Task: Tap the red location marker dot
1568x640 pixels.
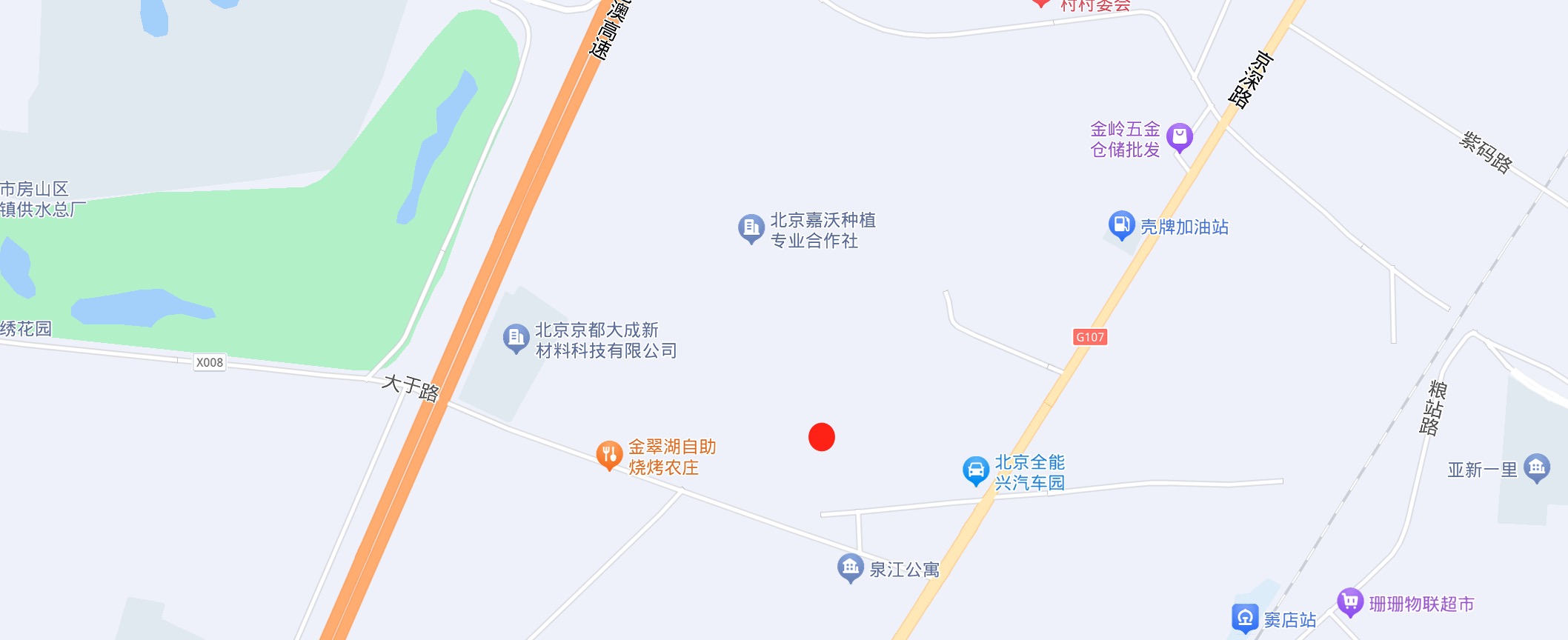Action: 821,437
